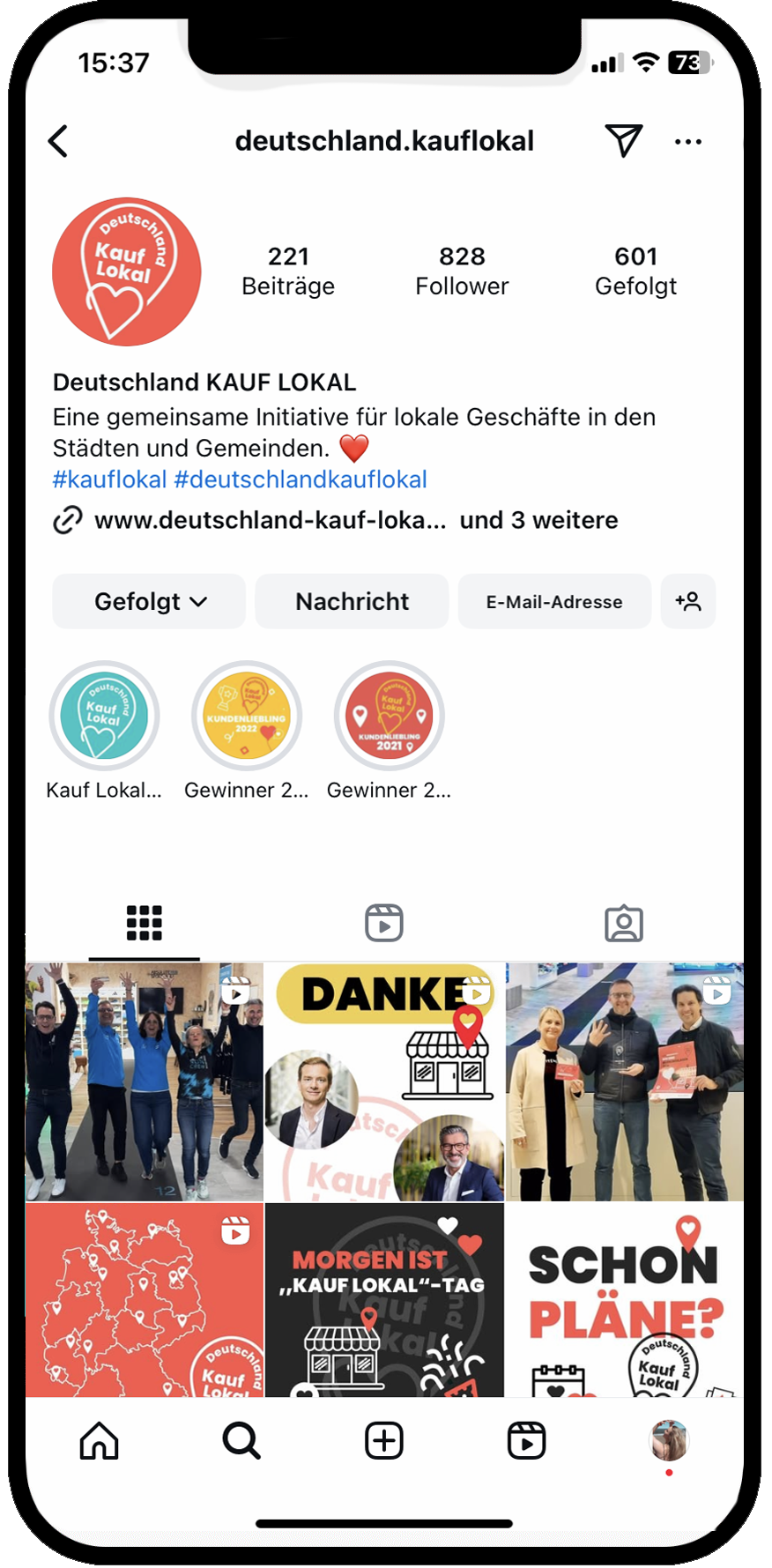Tap the #kauflokal hashtag
This screenshot has width=772, height=1568.
[x=109, y=479]
